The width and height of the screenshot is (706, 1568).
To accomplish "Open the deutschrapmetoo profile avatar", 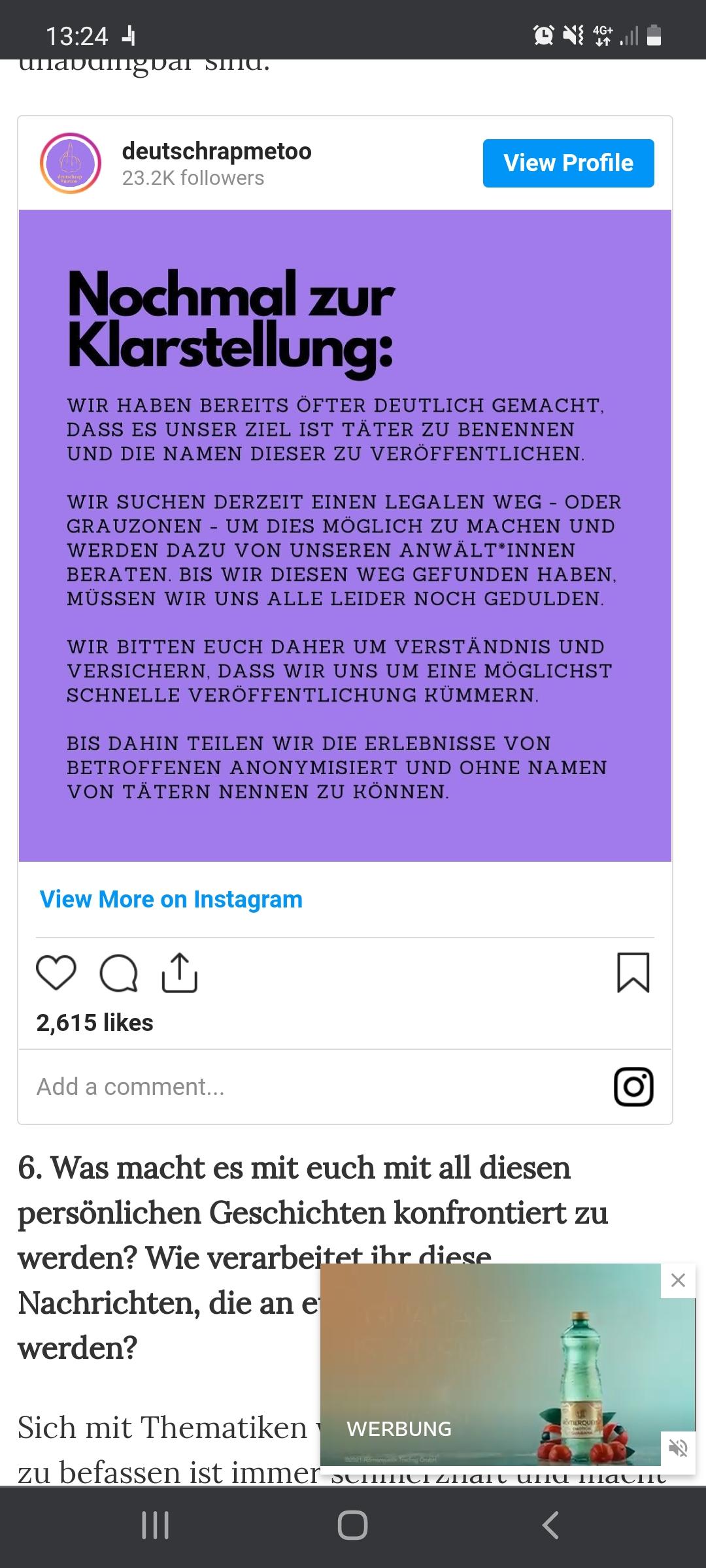I will [x=71, y=163].
